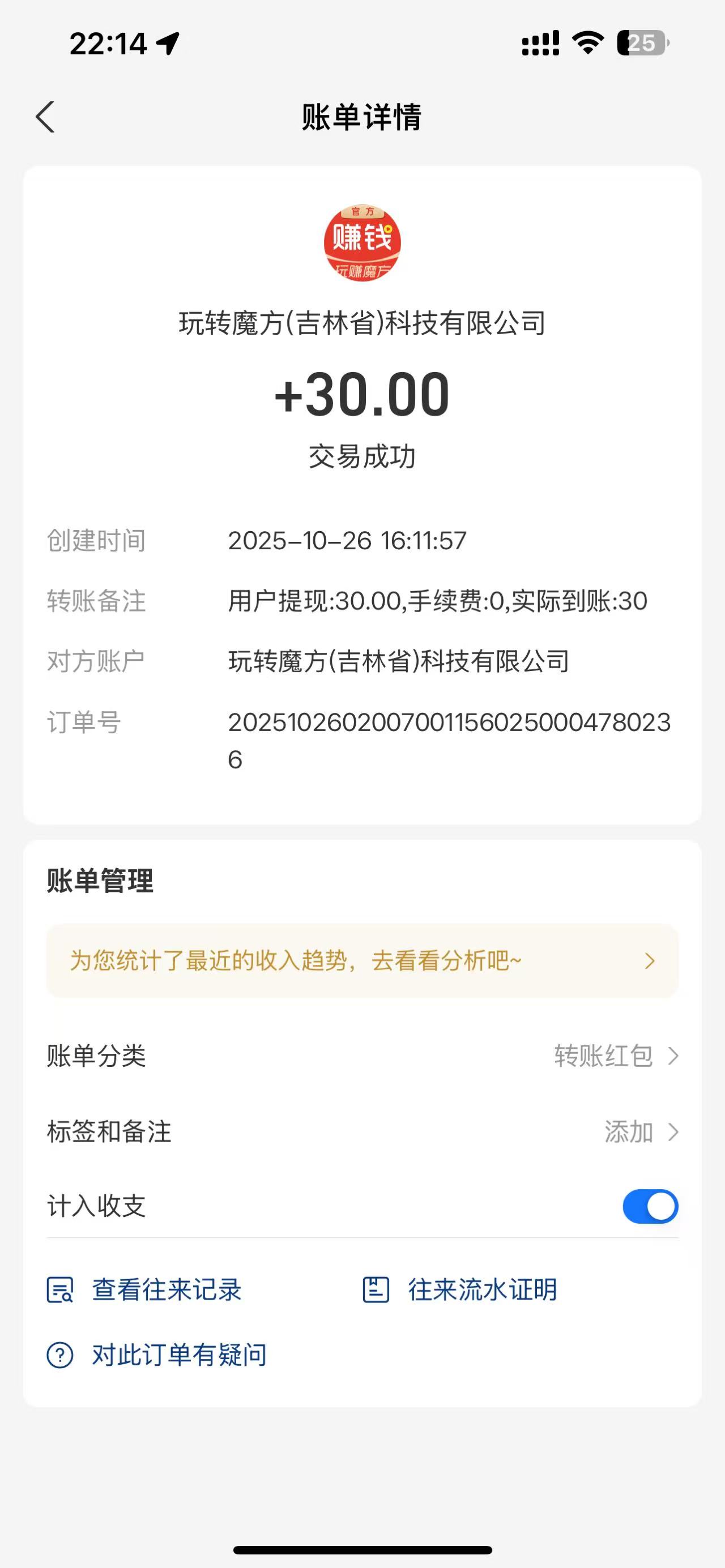Viewport: 725px width, 1568px height.
Task: Turn off the 计入收支 switch
Action: (x=650, y=1206)
